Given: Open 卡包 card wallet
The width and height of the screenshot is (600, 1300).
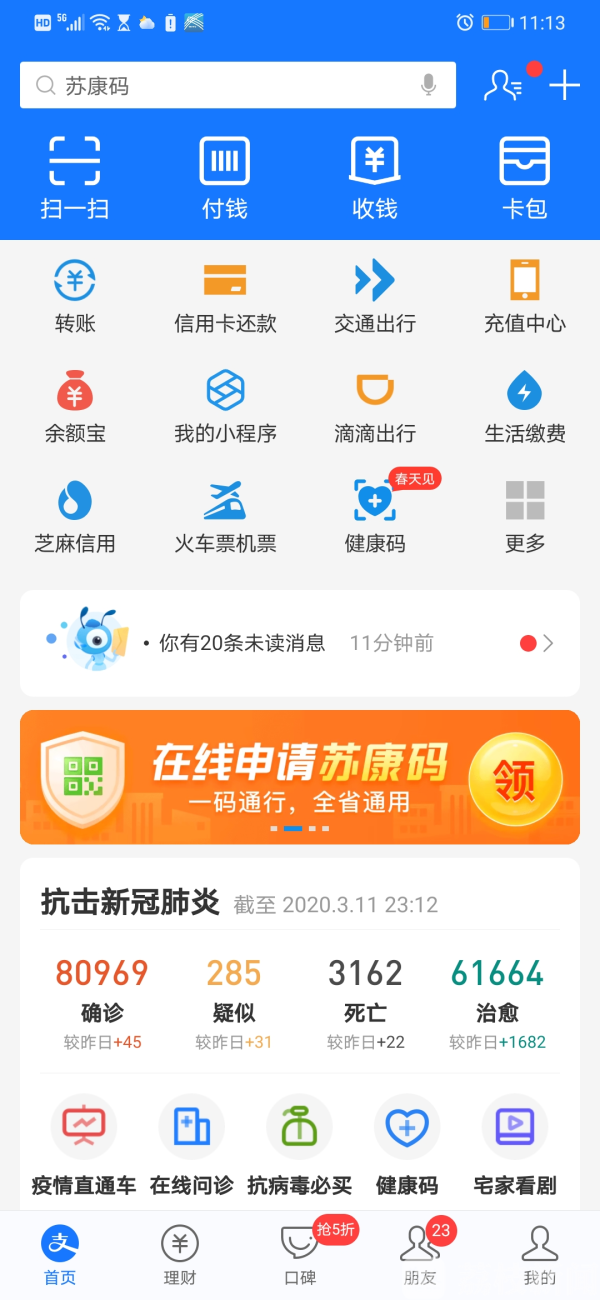Looking at the screenshot, I should [x=525, y=178].
